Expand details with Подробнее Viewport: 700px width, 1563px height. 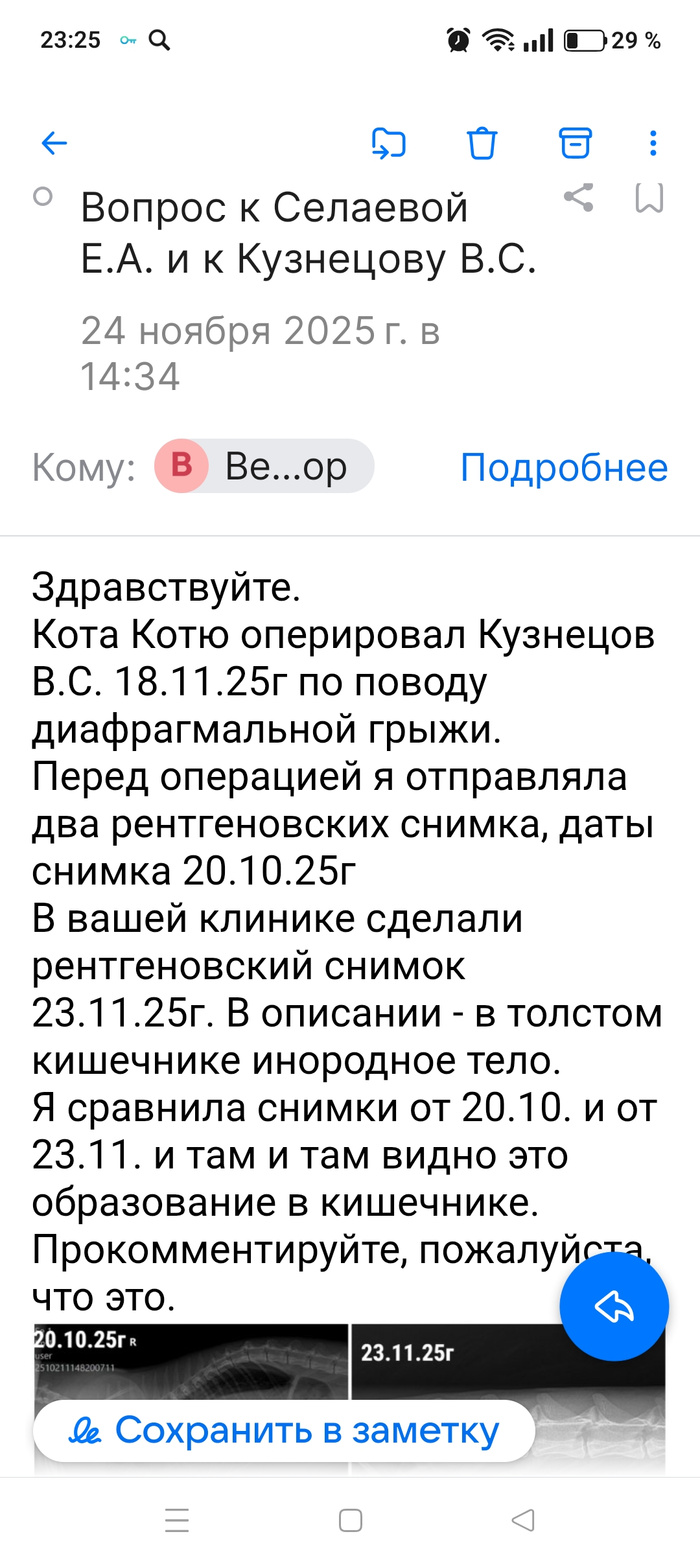pyautogui.click(x=563, y=467)
